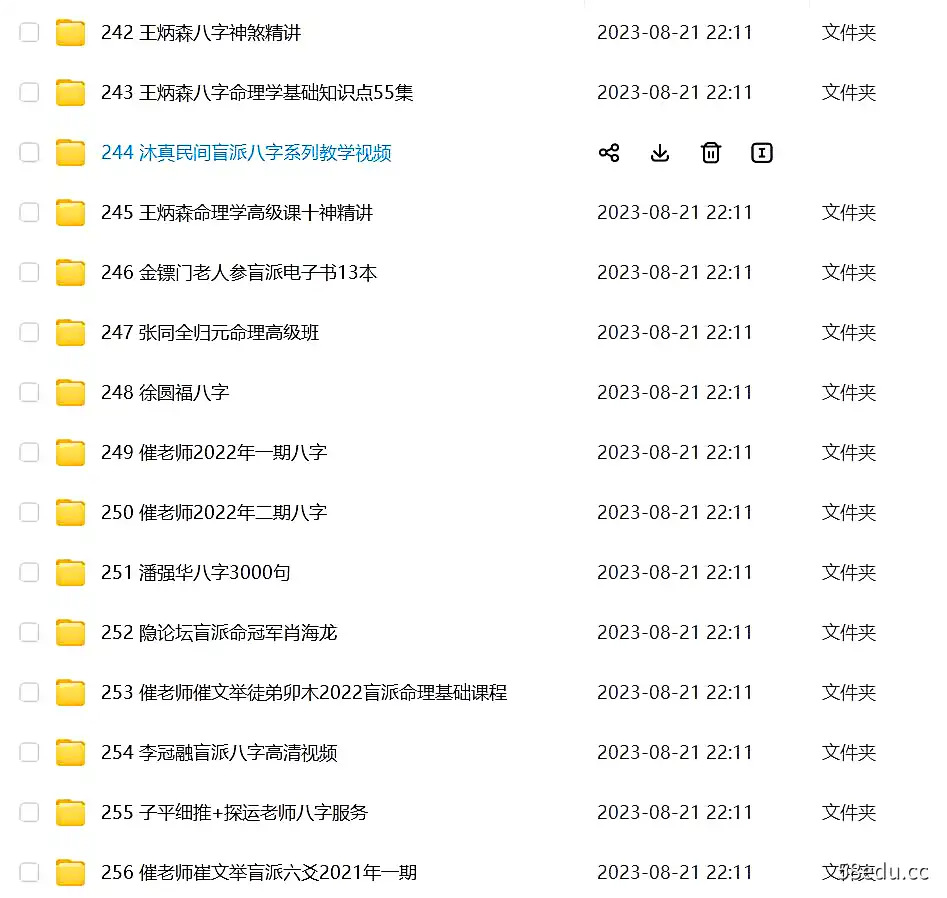Mark the checkbox for 250 催老师2022年二期八字

pyautogui.click(x=29, y=513)
